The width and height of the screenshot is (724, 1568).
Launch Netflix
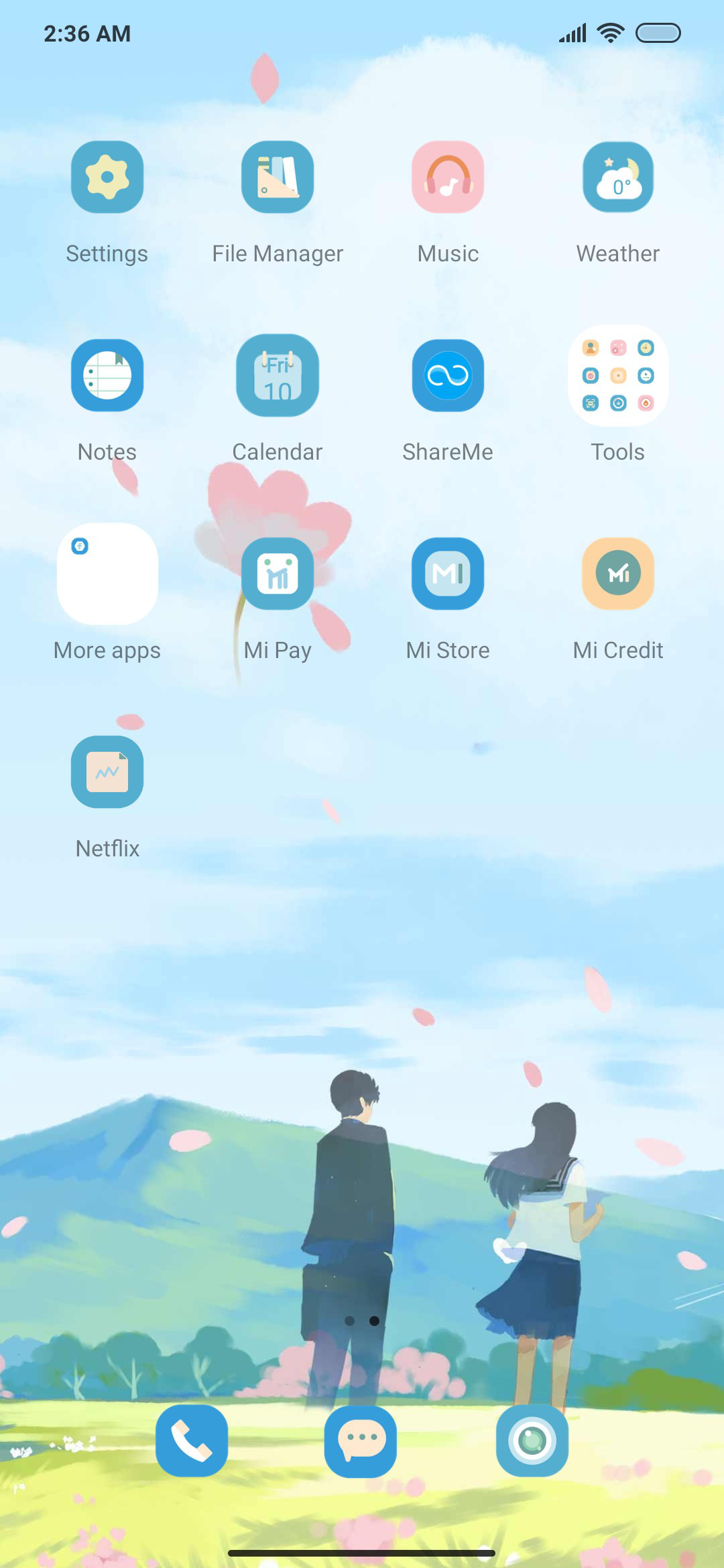coord(107,772)
